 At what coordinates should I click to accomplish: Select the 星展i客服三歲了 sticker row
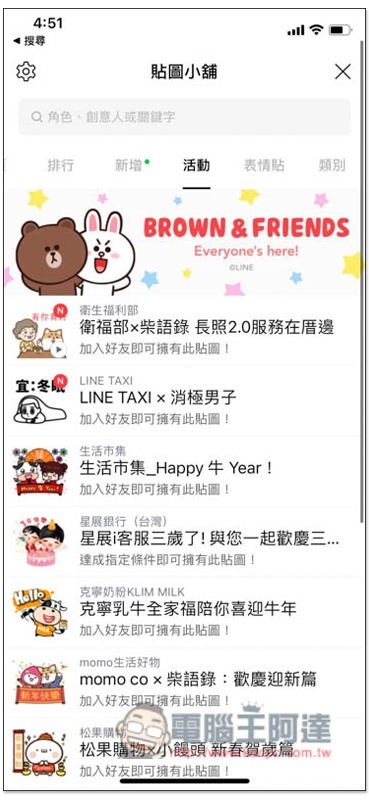pyautogui.click(x=185, y=541)
